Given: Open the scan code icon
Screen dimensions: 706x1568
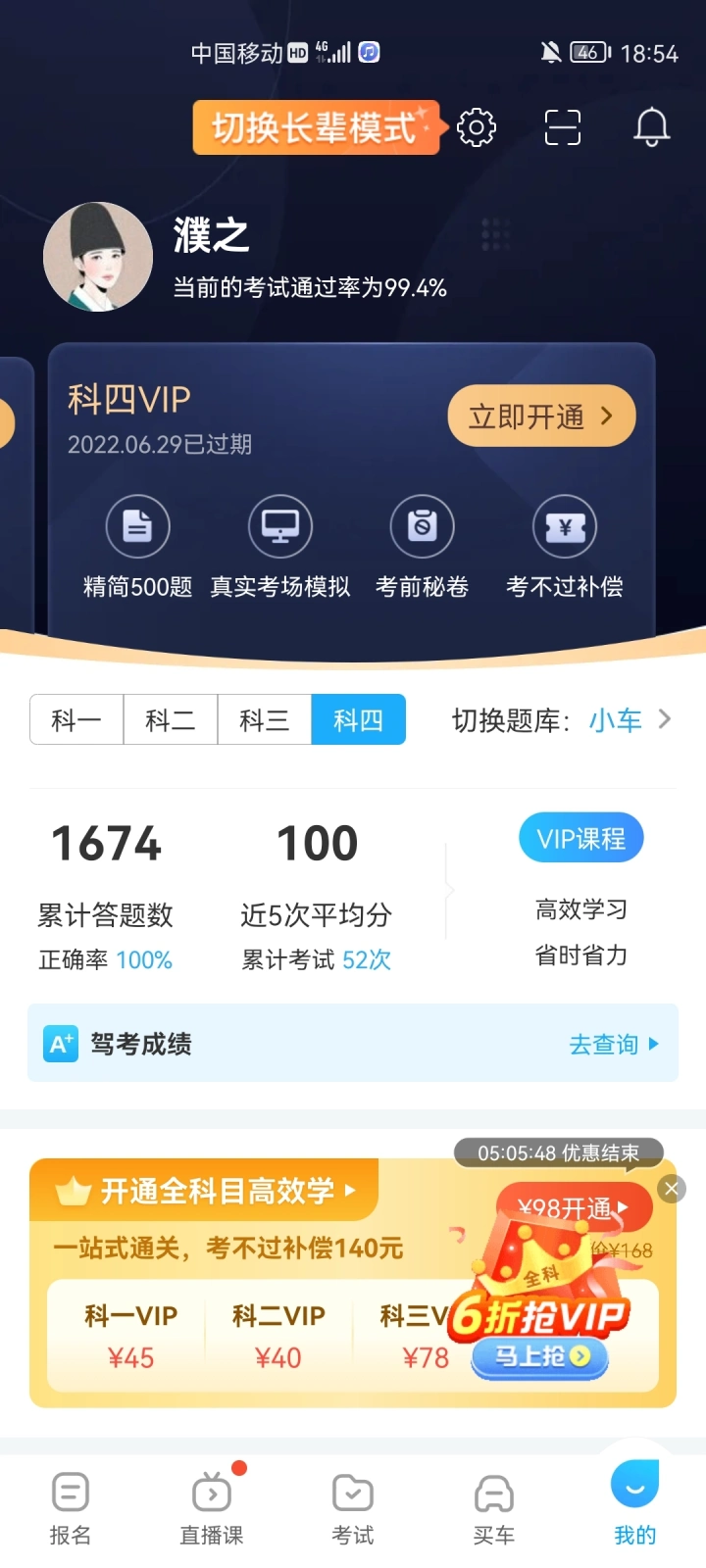Looking at the screenshot, I should click(563, 127).
